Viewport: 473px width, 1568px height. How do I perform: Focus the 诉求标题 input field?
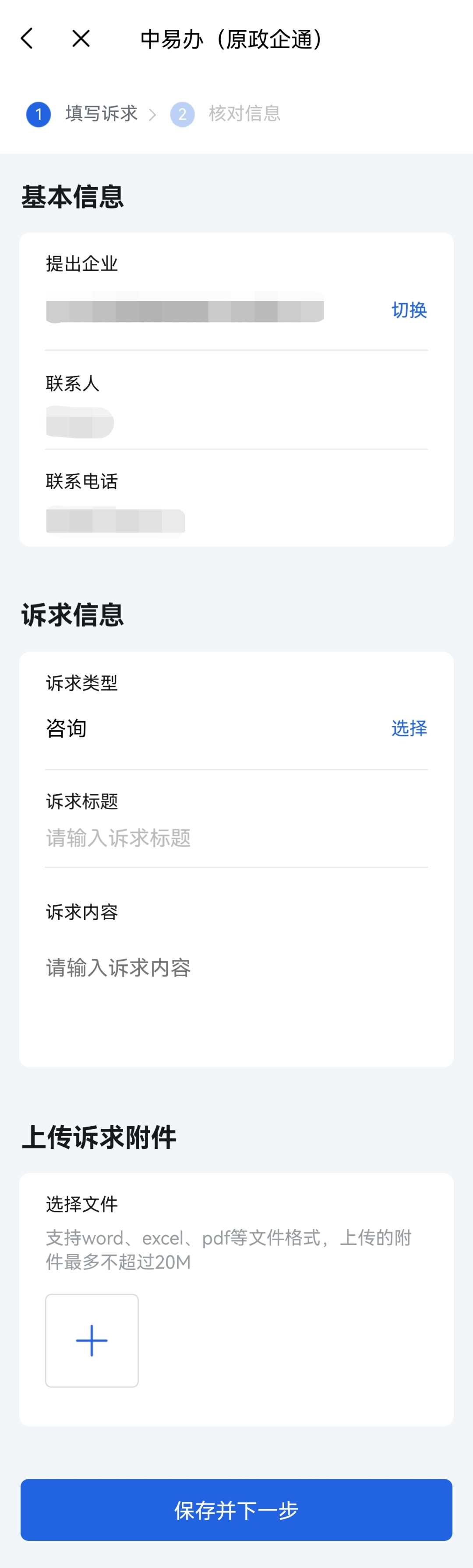click(x=236, y=838)
